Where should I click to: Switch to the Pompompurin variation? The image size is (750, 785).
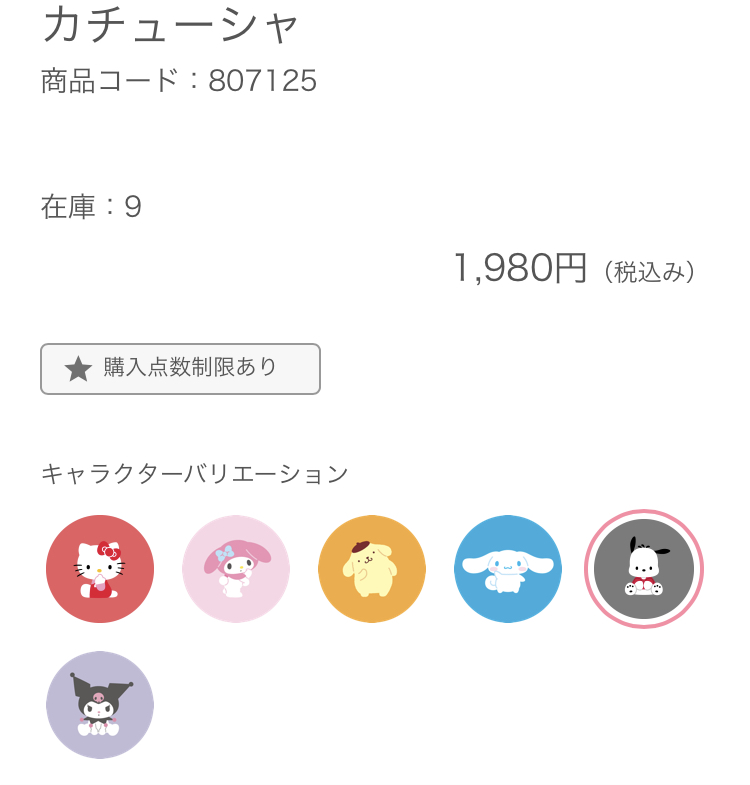click(x=372, y=569)
